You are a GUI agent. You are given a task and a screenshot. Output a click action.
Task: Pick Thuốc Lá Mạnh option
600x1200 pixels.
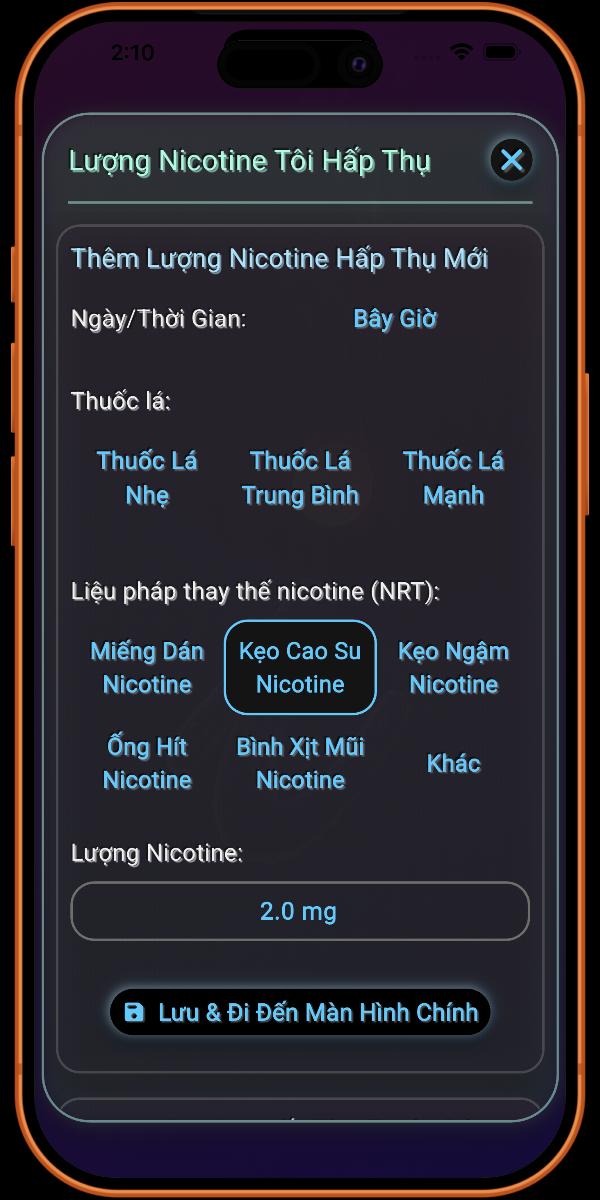[453, 478]
